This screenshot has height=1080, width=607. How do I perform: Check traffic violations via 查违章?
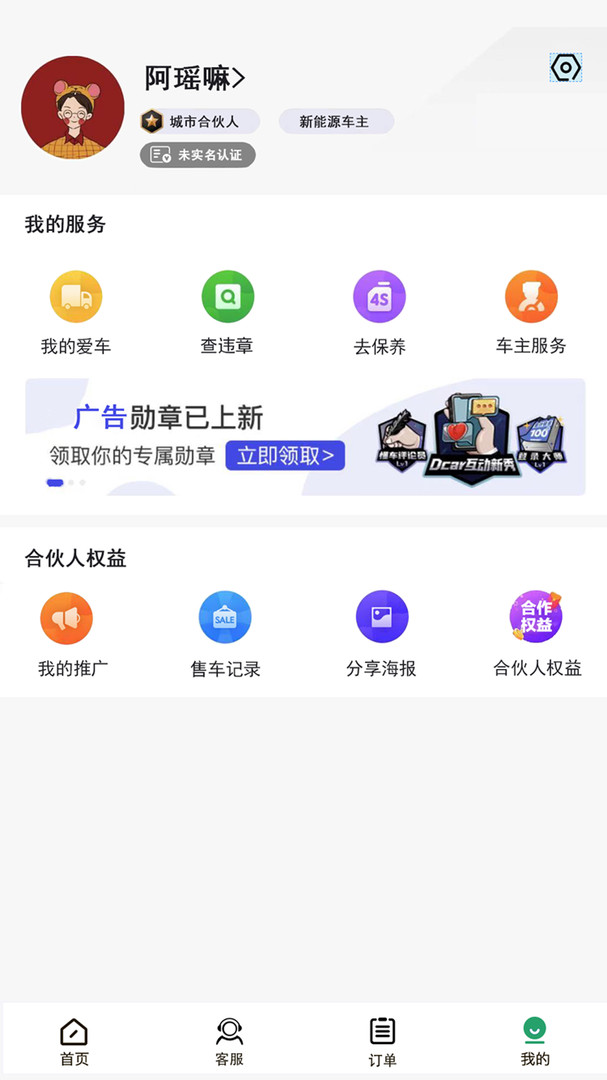coord(227,313)
